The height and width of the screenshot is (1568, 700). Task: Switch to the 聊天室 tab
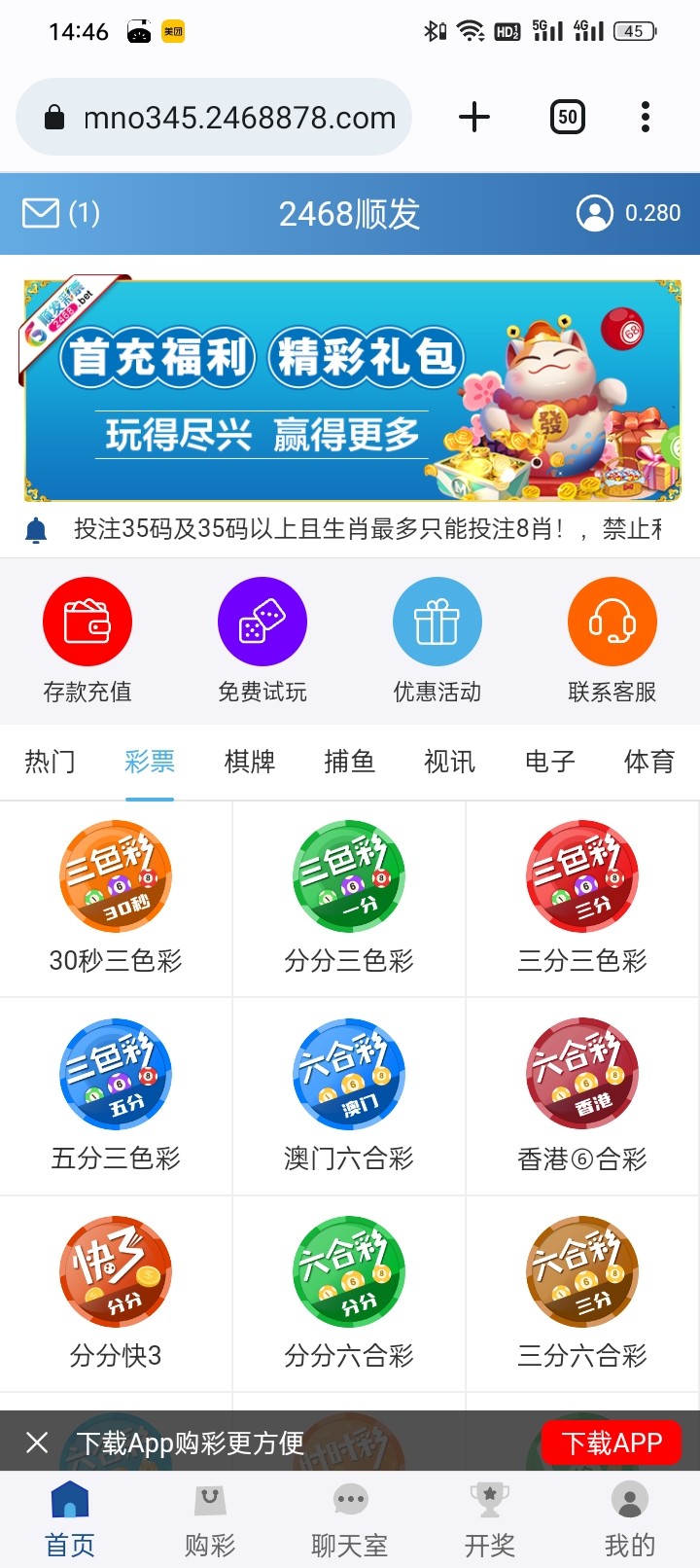coord(350,1519)
